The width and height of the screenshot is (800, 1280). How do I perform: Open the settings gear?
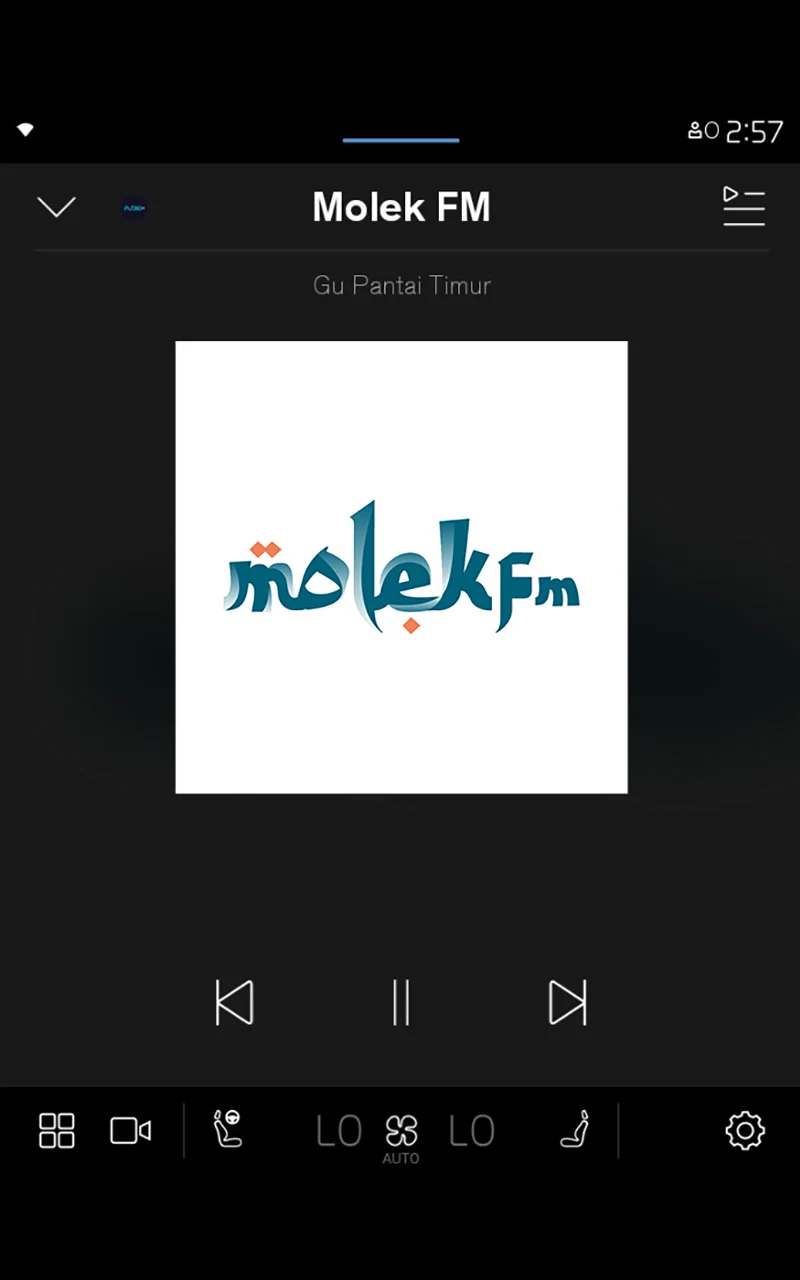pyautogui.click(x=744, y=1131)
